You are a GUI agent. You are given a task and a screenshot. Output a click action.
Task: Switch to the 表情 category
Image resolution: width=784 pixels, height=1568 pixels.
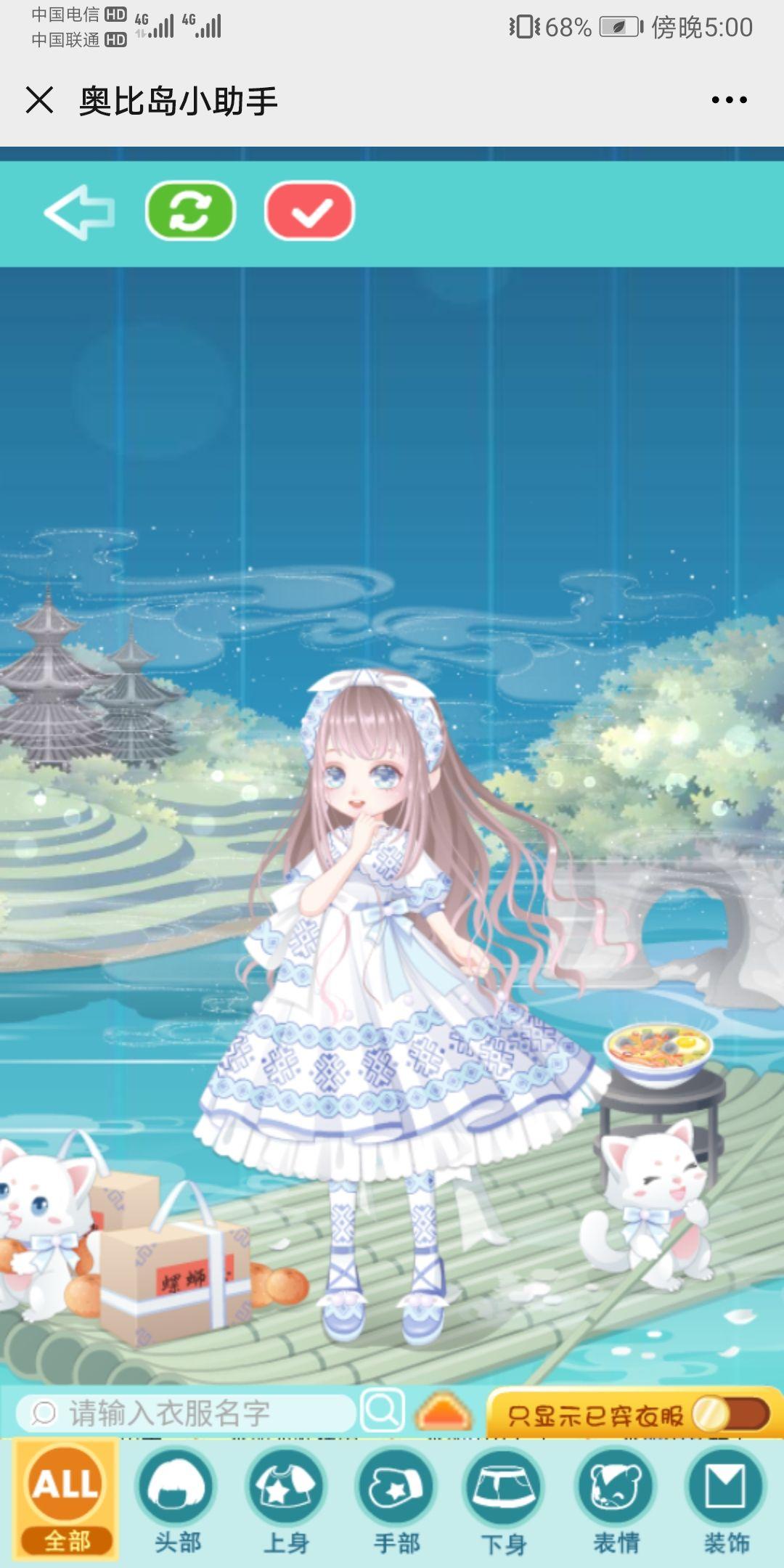pos(616,1499)
